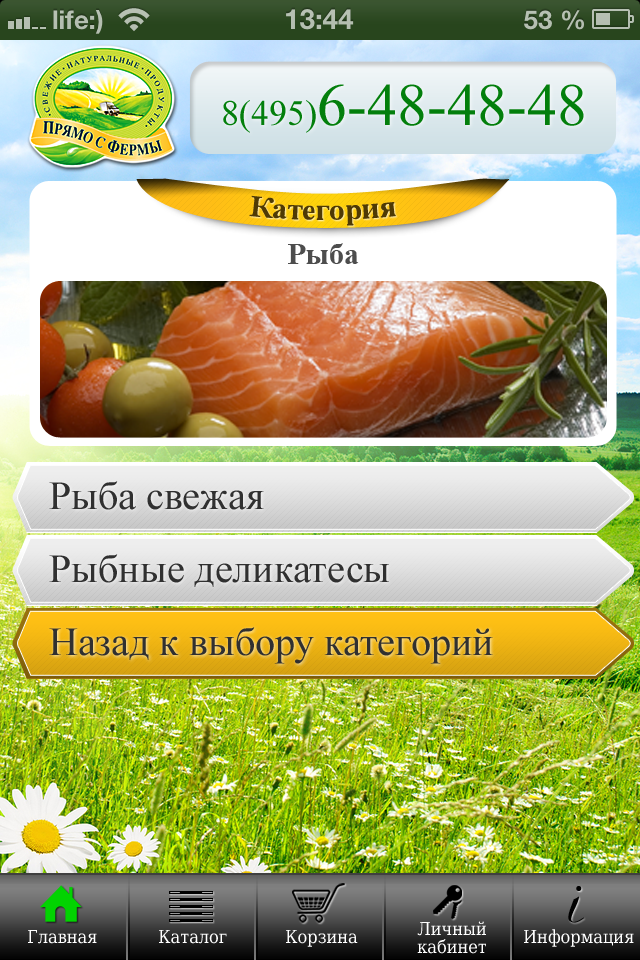Open the Рыба свежая subcategory
640x960 pixels.
coord(320,497)
